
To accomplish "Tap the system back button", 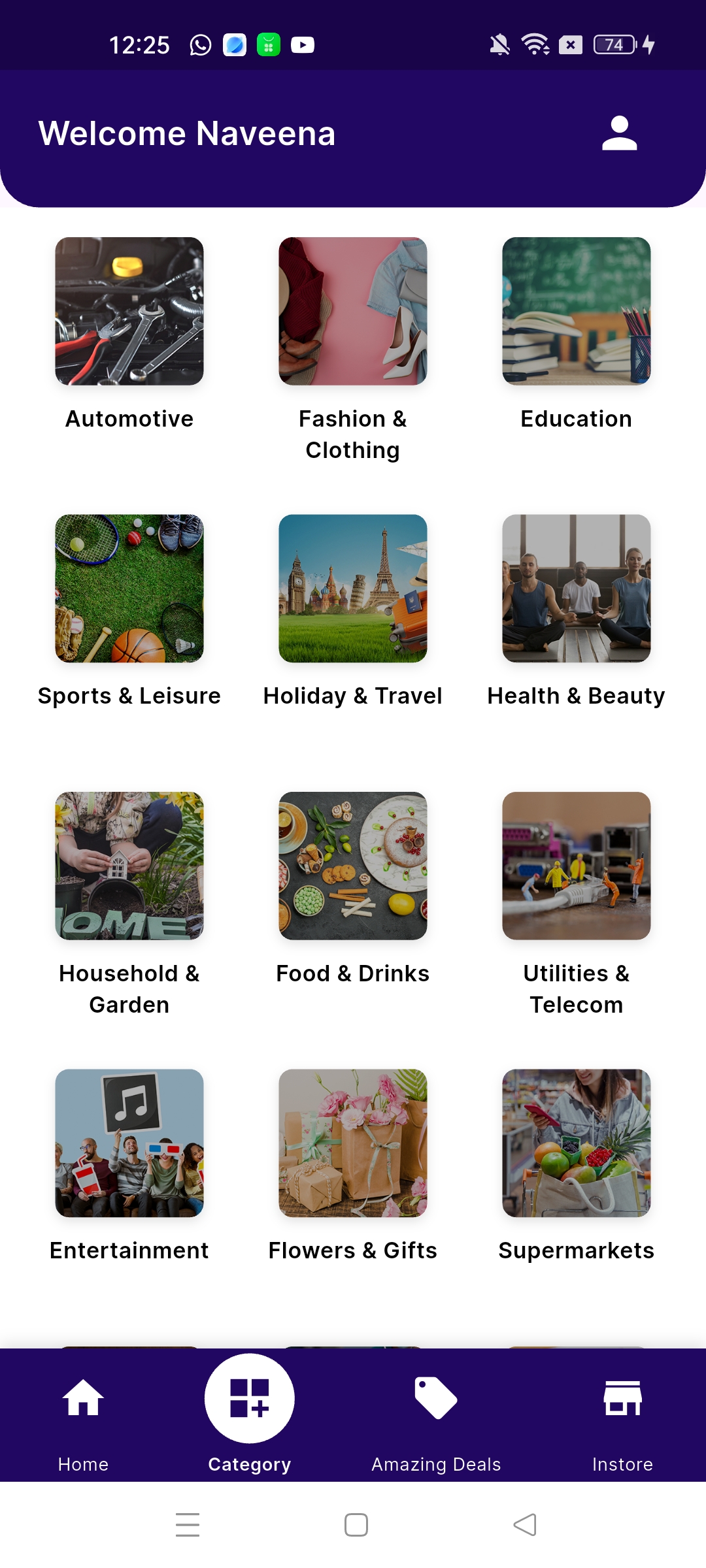I will 525,1525.
